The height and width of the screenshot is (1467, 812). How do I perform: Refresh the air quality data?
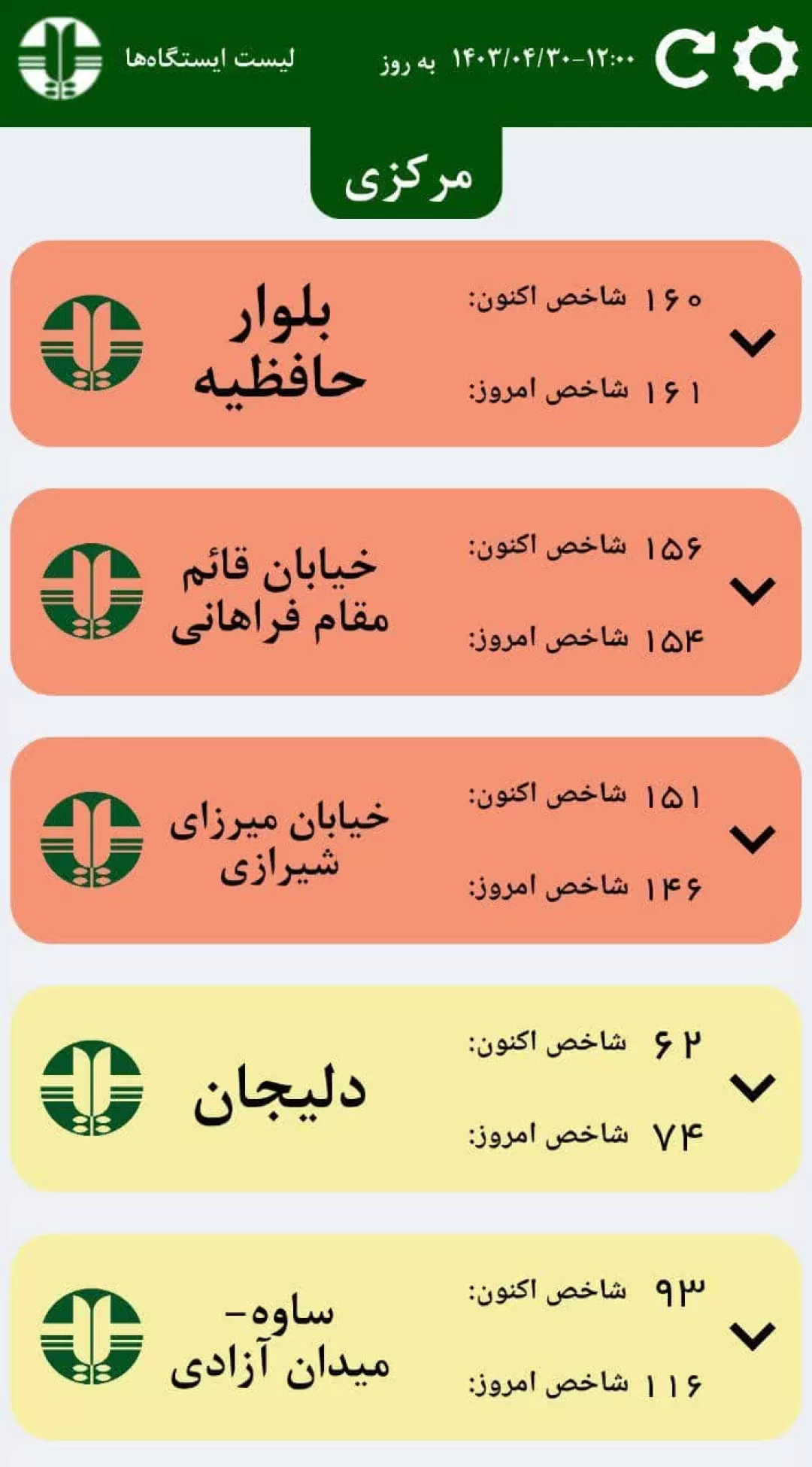pyautogui.click(x=684, y=59)
